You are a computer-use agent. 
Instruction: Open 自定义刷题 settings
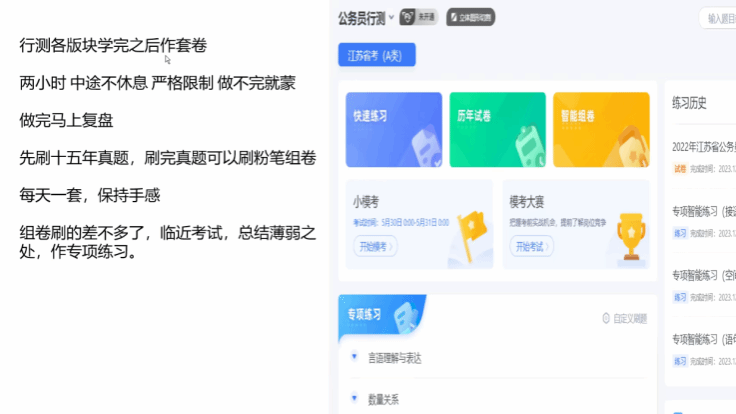(624, 319)
